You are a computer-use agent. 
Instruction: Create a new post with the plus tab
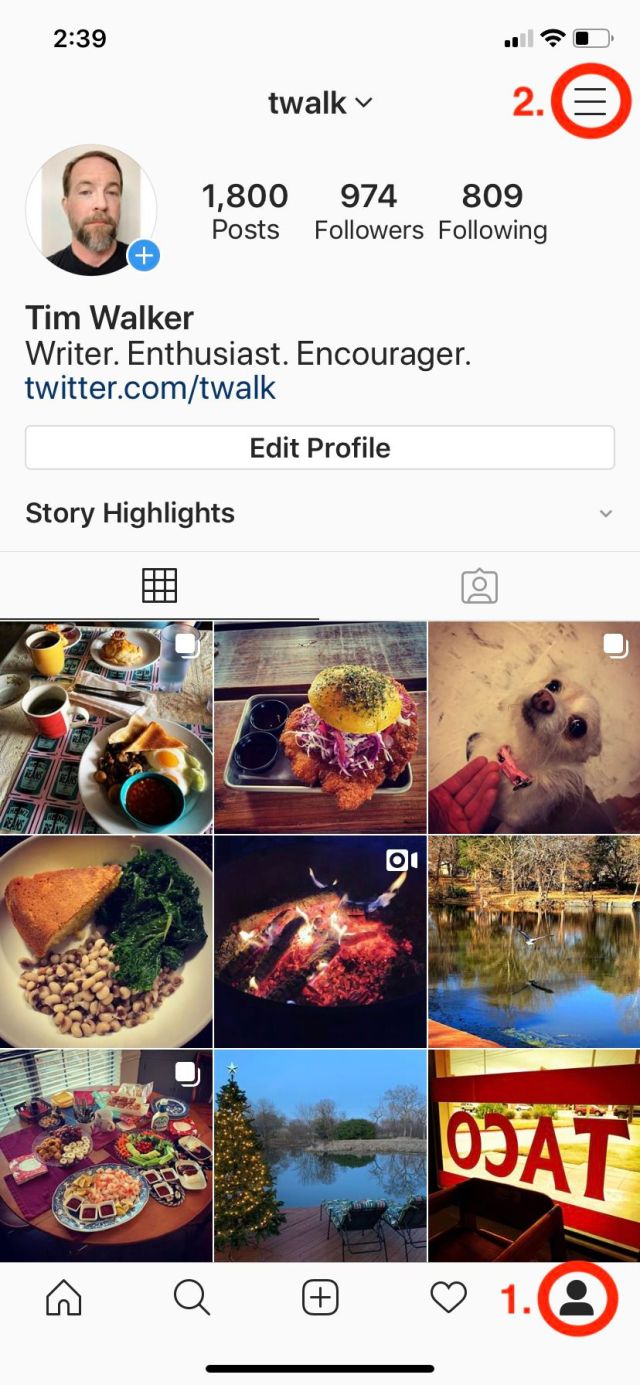click(320, 1298)
